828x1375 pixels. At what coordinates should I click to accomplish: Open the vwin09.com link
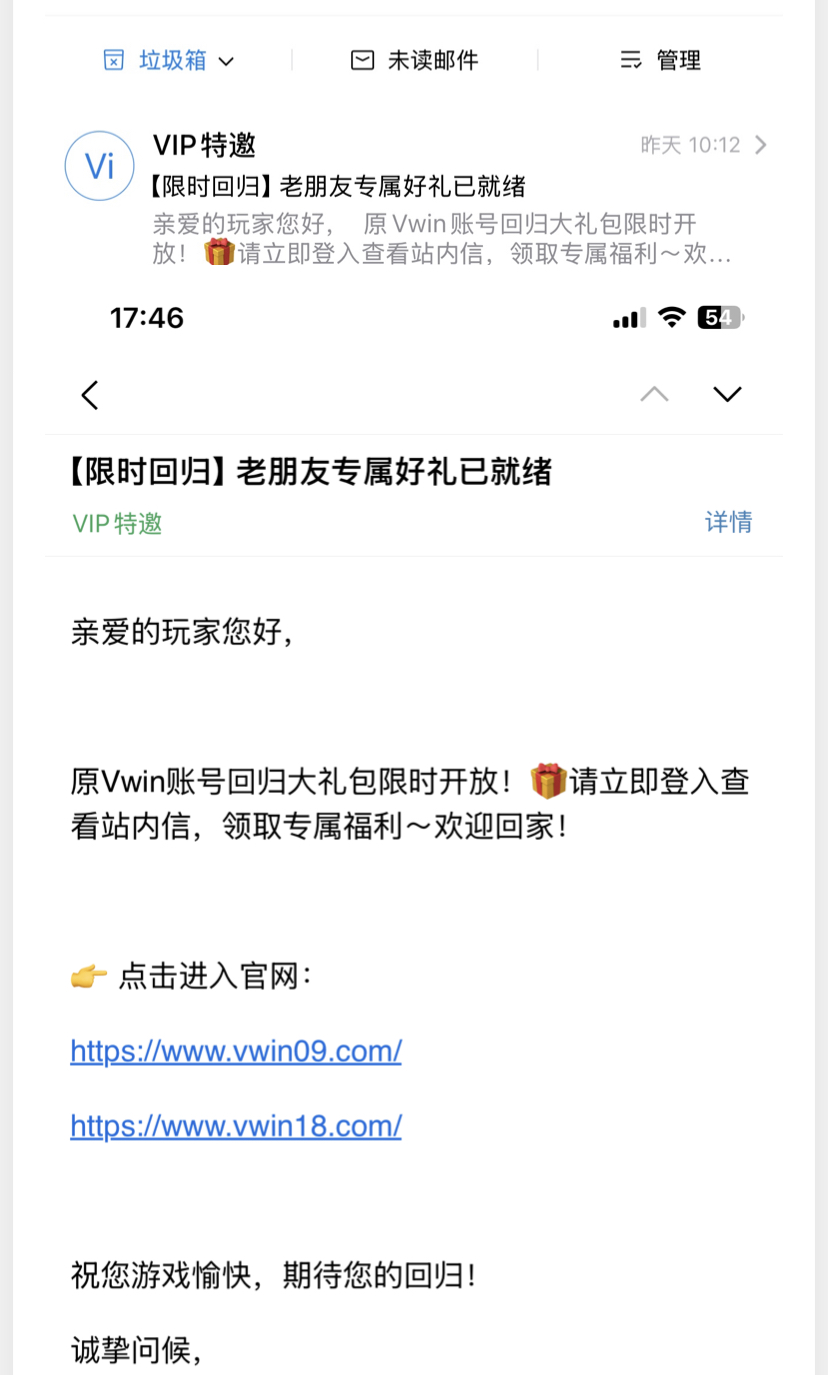click(236, 1051)
